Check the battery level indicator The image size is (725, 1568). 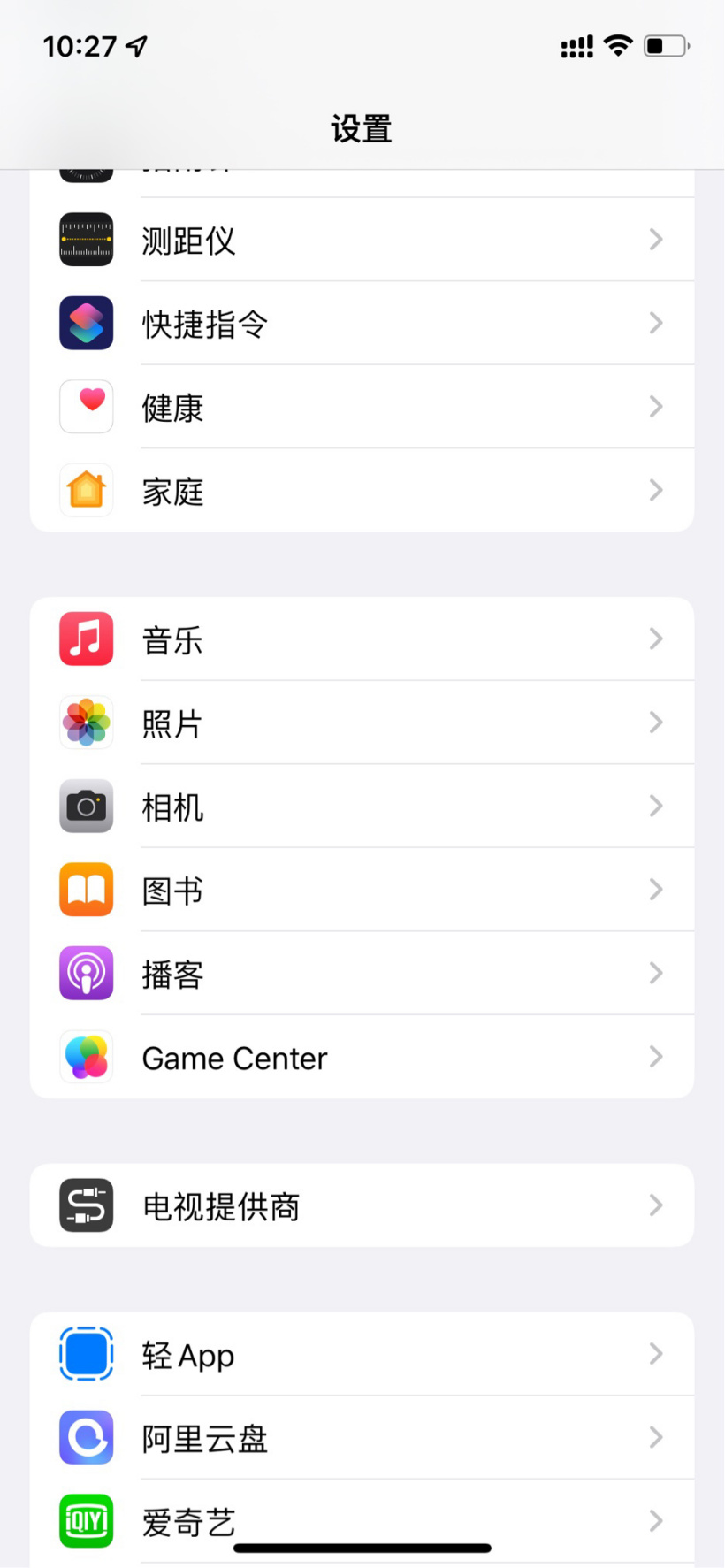click(666, 46)
